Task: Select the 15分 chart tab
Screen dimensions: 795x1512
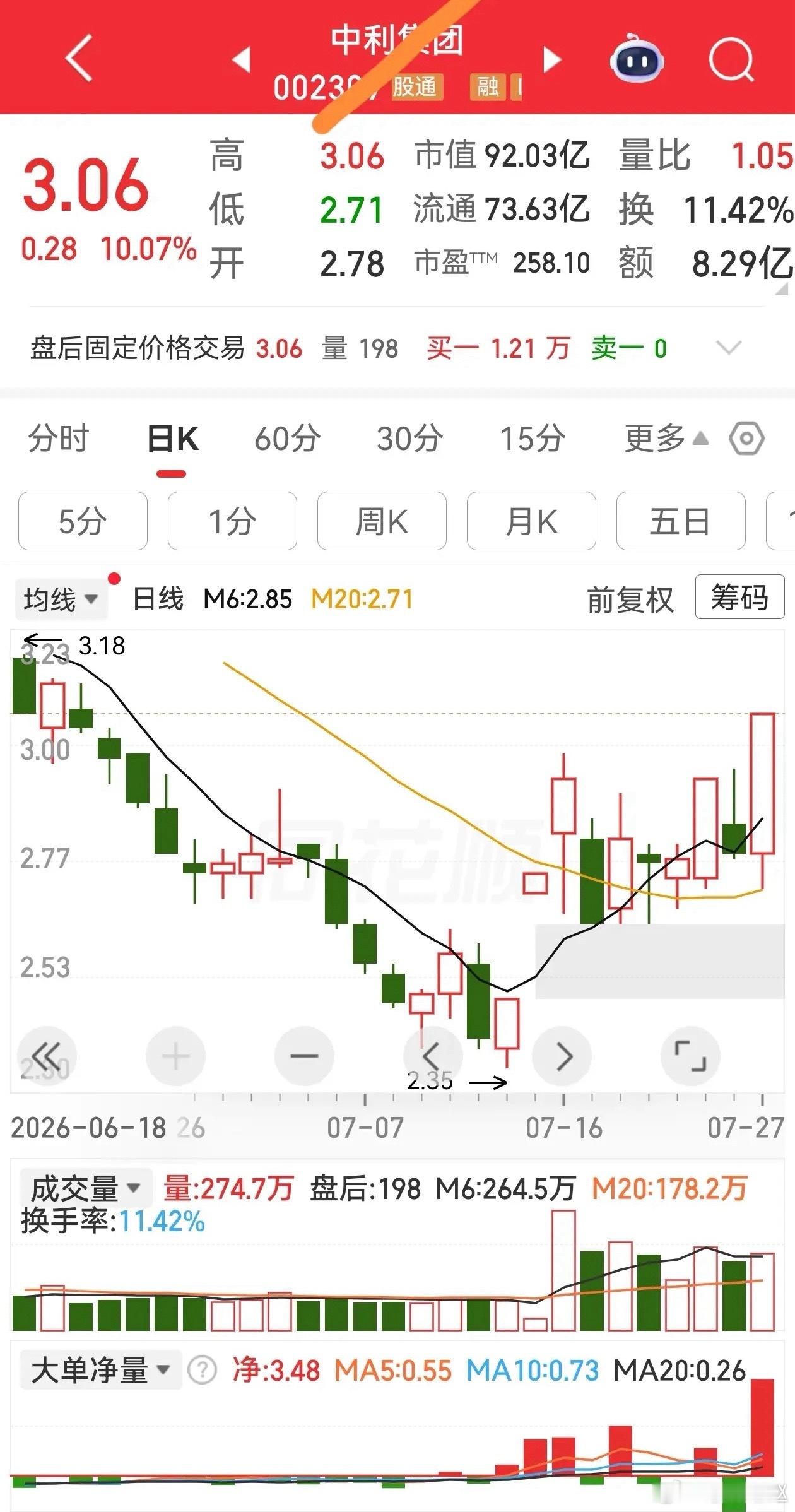Action: [532, 438]
